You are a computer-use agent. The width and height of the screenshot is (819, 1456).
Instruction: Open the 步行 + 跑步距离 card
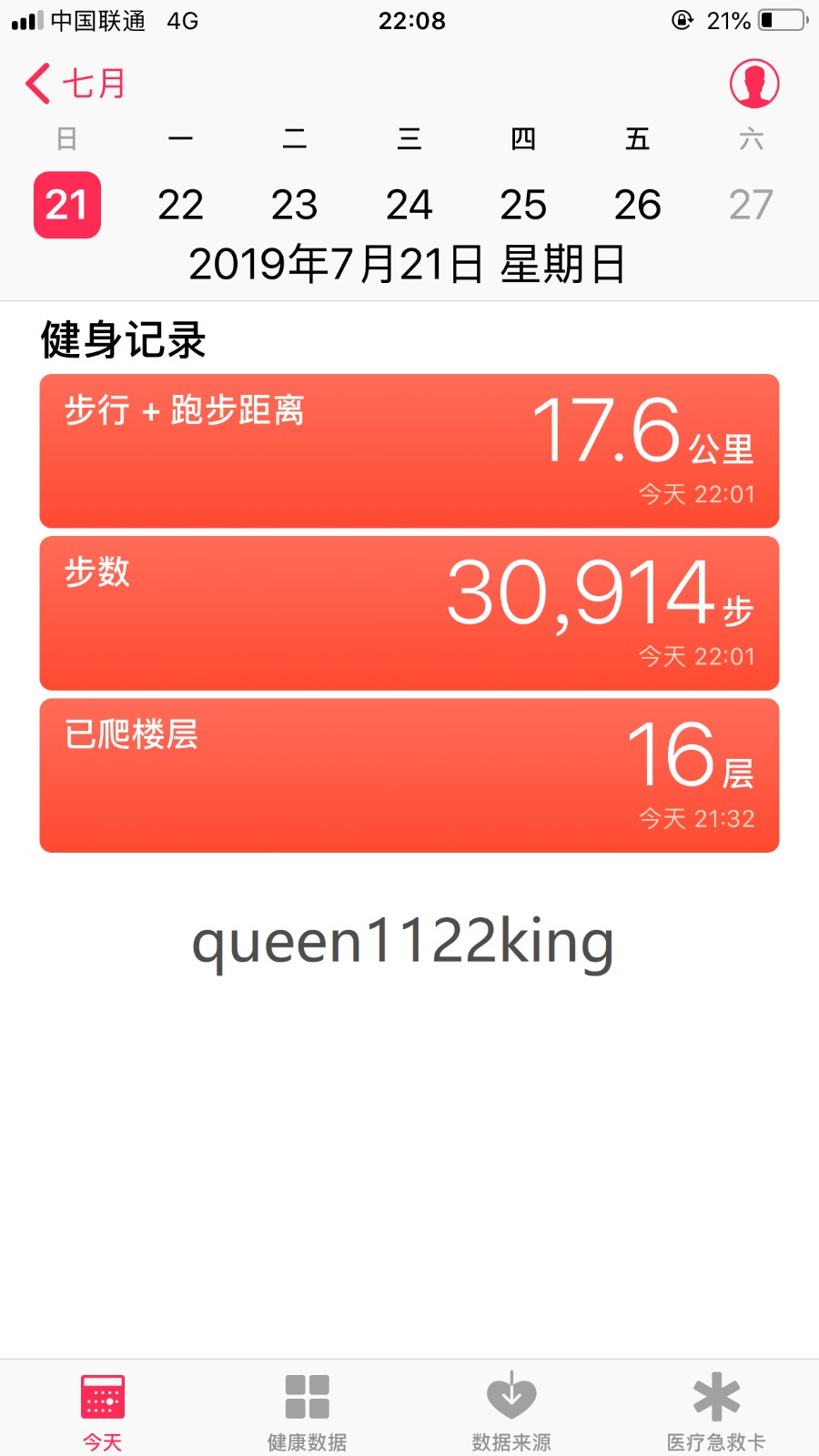click(x=409, y=451)
